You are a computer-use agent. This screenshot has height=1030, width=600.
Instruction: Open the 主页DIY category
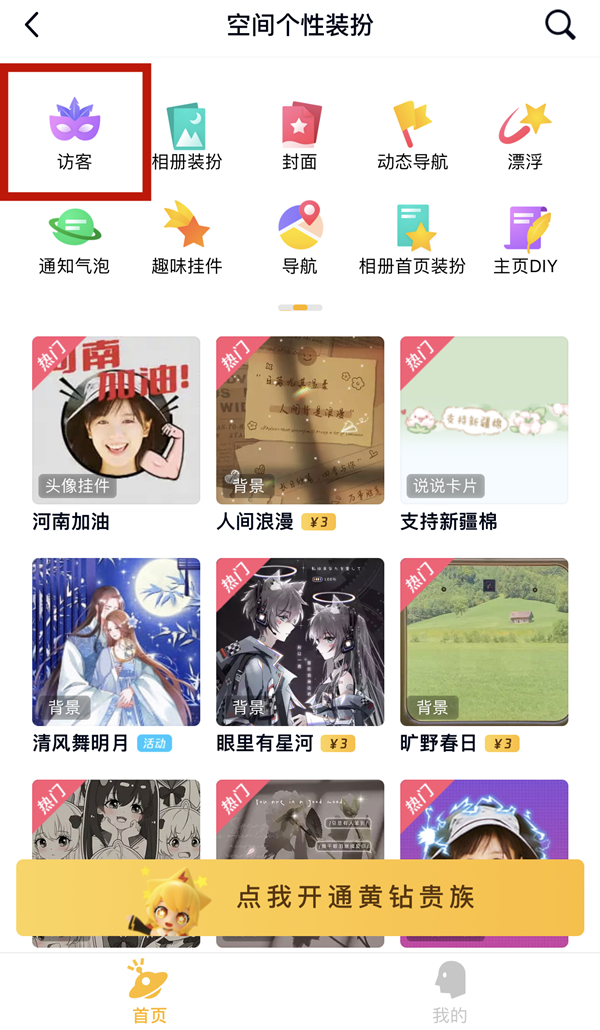[x=525, y=238]
